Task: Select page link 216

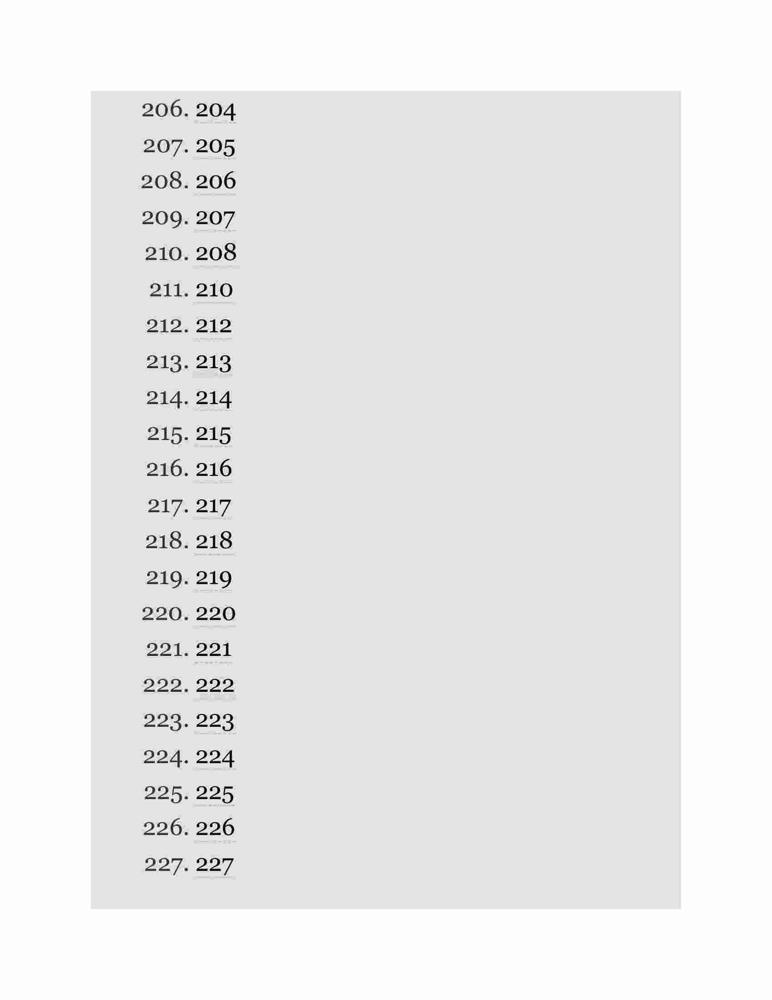Action: (214, 469)
